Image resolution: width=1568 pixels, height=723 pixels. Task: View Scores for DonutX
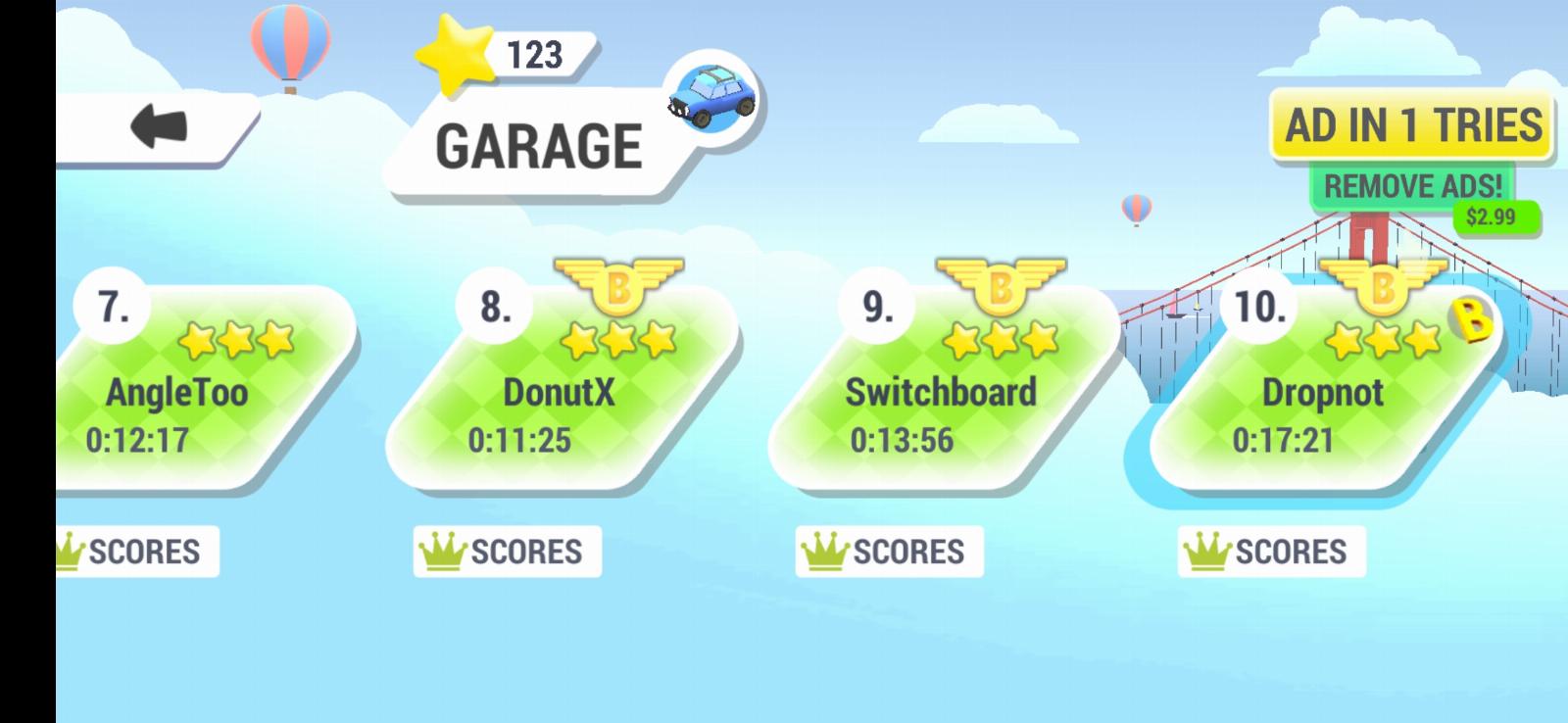tap(507, 552)
